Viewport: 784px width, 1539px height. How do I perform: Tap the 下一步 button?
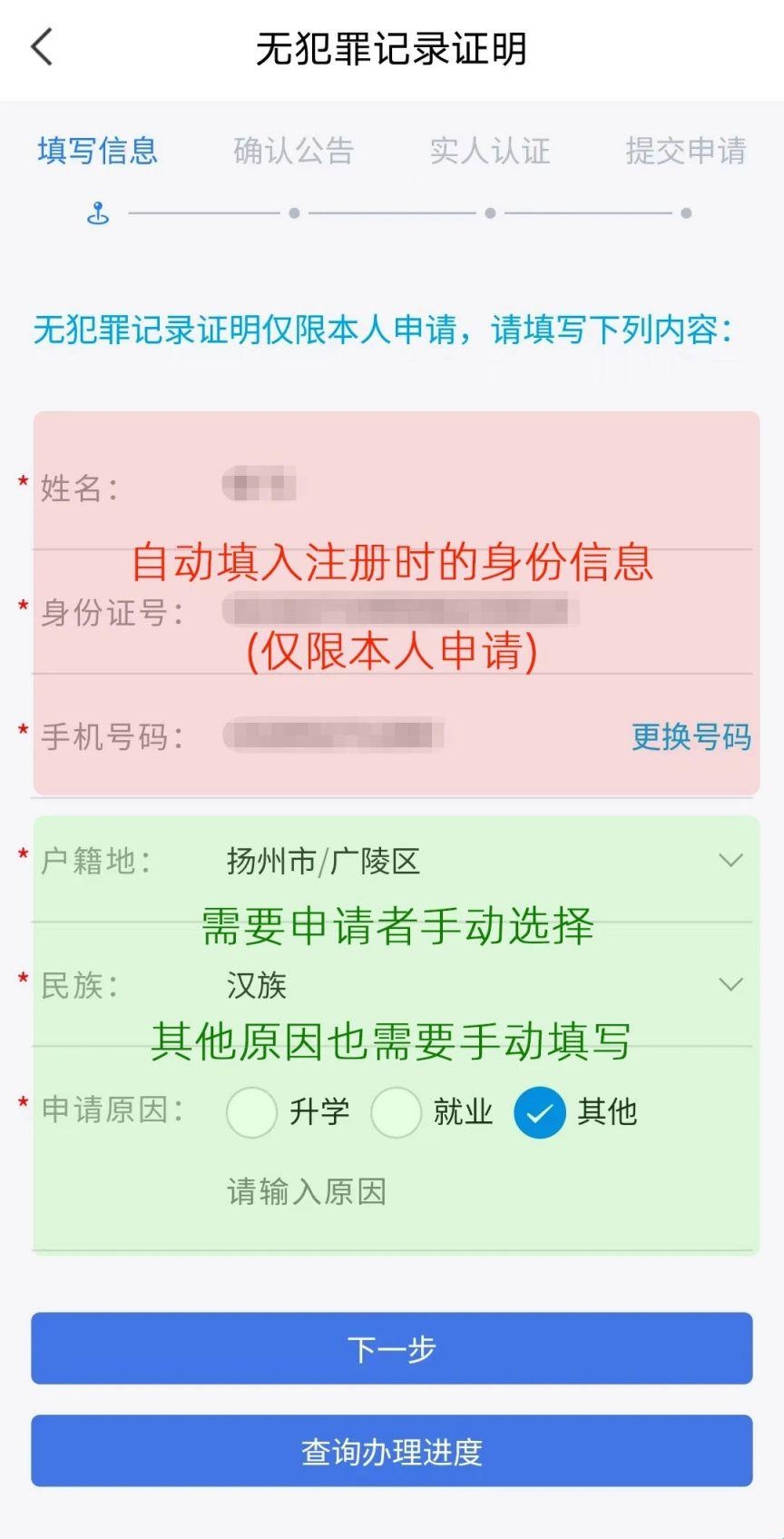[x=392, y=1348]
